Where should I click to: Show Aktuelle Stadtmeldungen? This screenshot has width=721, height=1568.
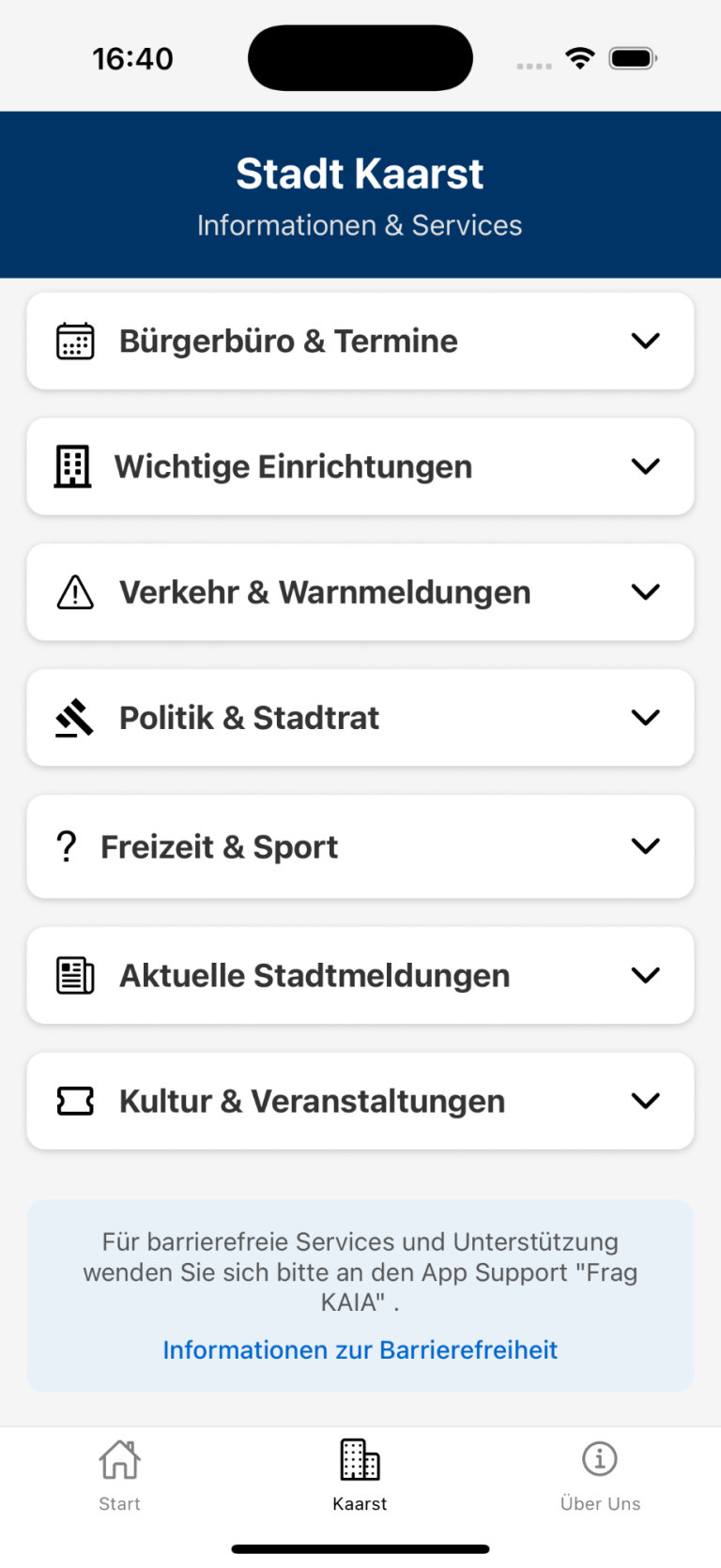tap(360, 975)
